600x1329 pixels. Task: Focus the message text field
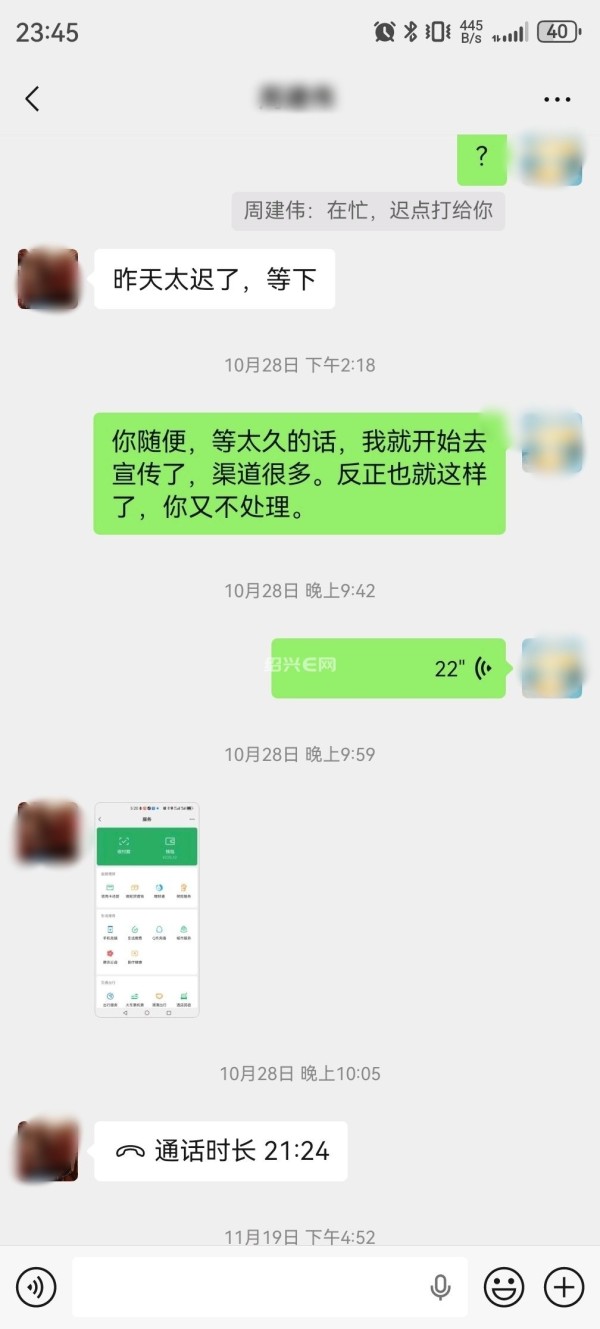[250, 1287]
